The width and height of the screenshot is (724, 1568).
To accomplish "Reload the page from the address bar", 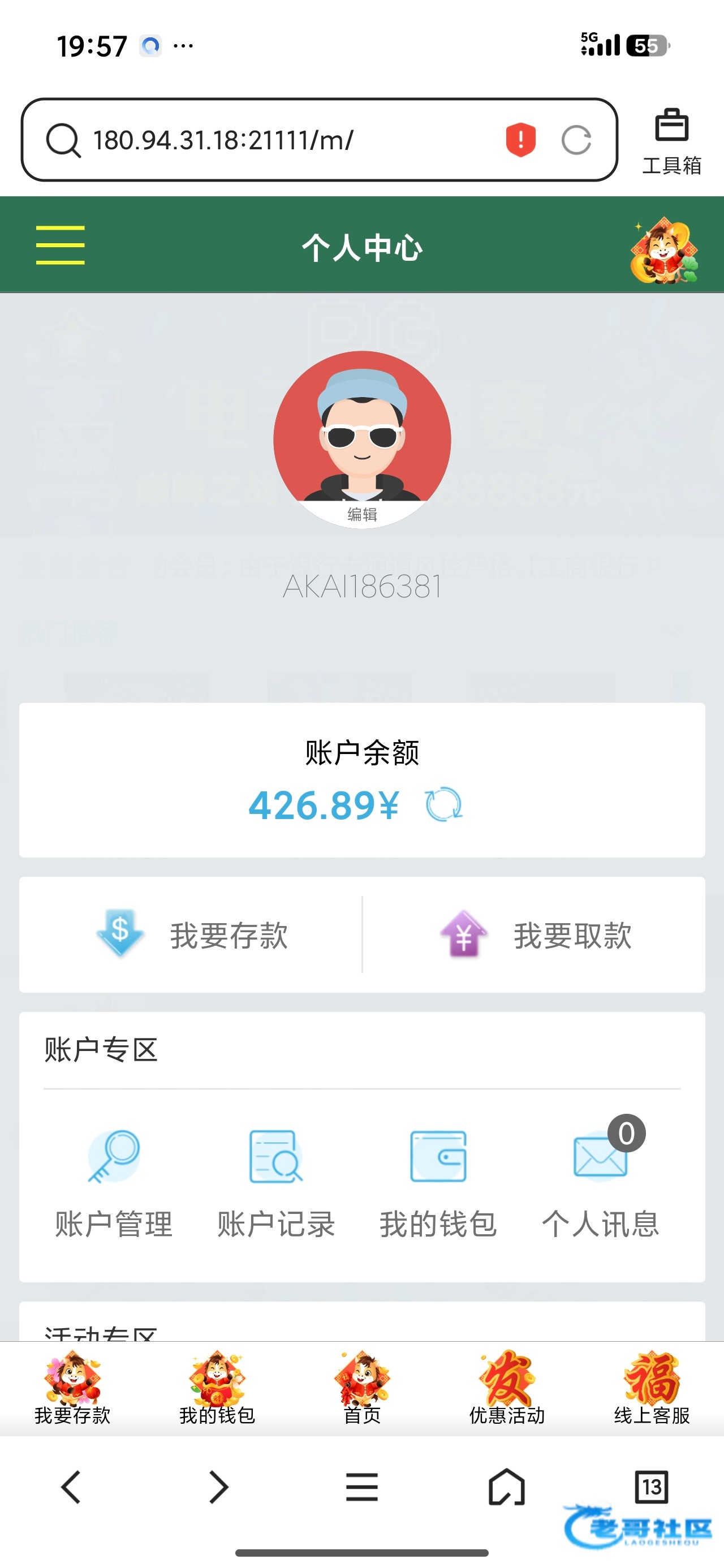I will [576, 140].
